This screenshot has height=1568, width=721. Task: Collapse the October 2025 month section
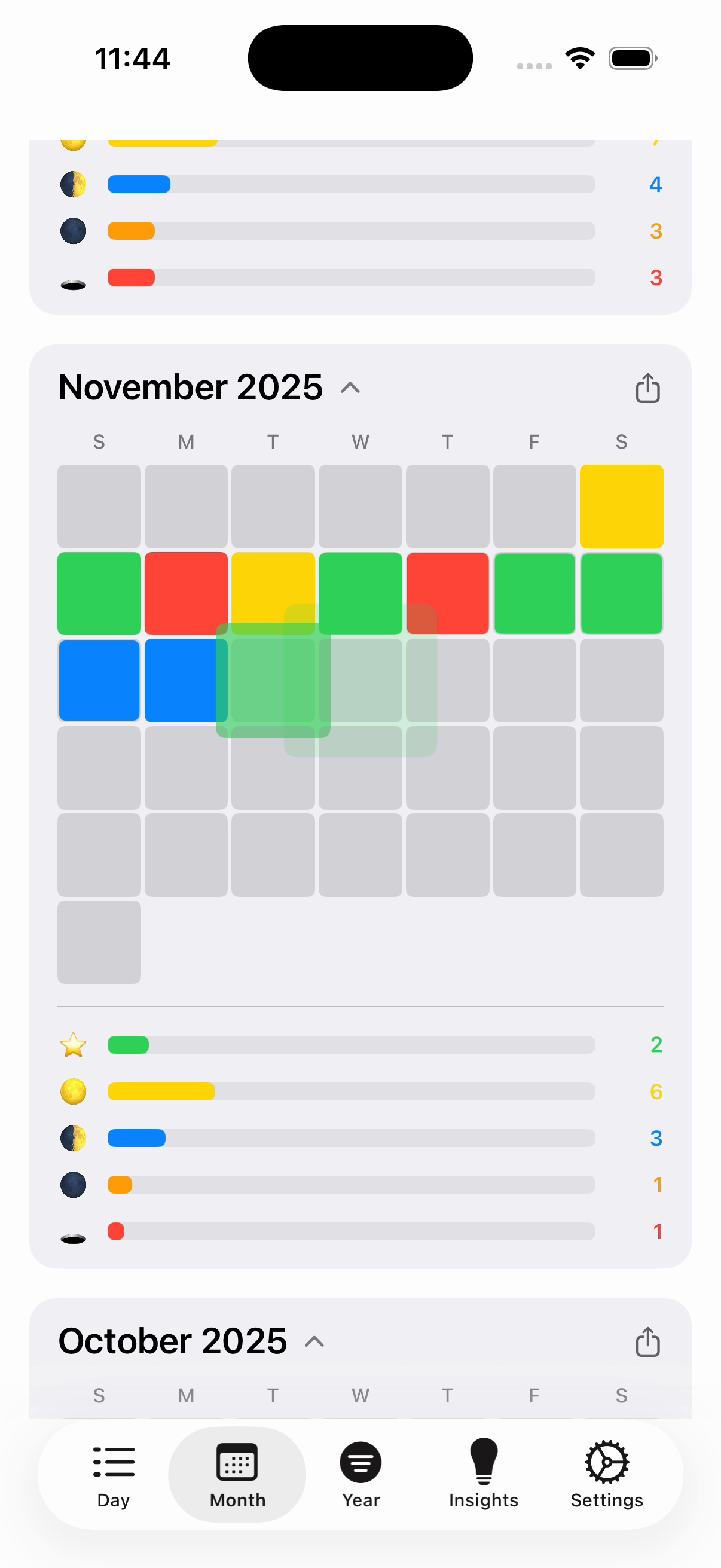(314, 1341)
